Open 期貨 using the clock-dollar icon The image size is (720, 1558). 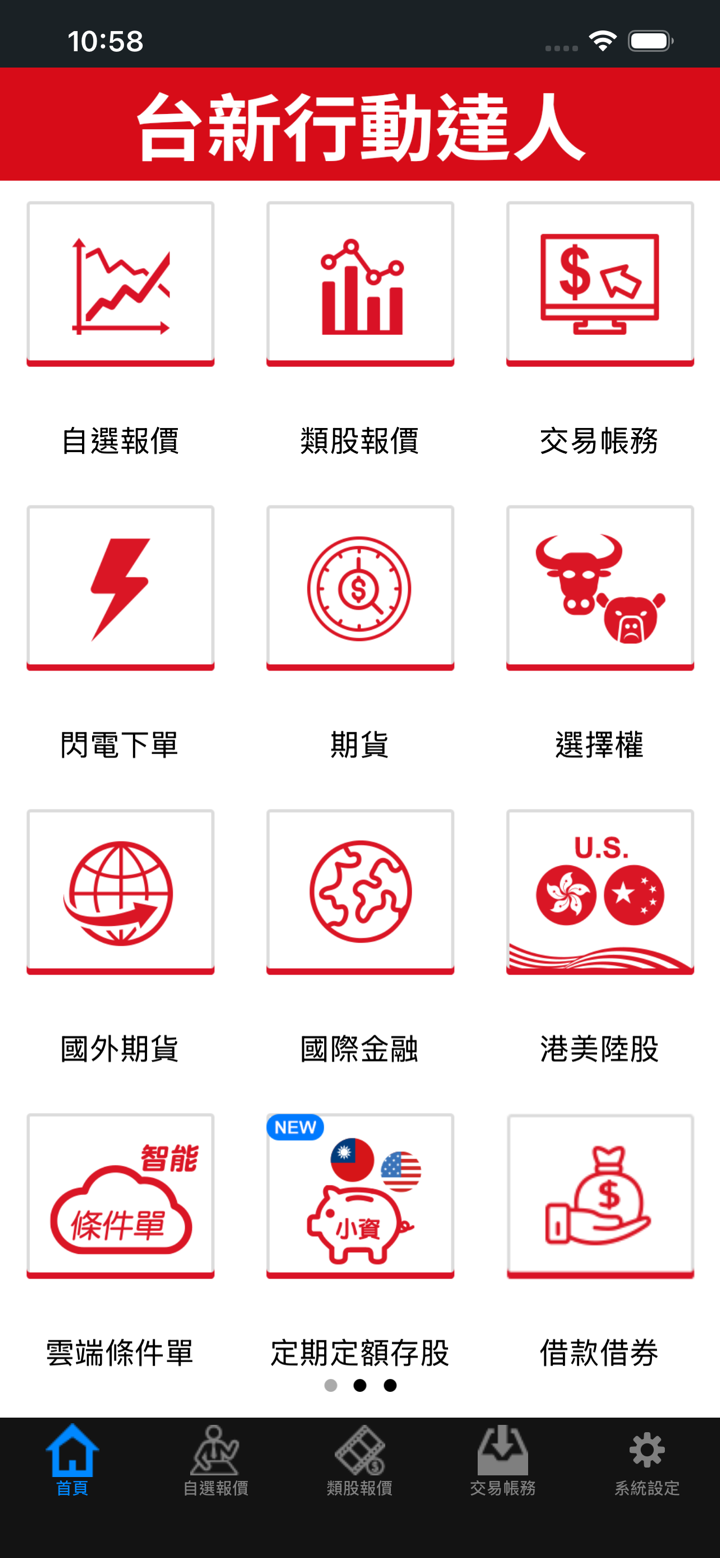360,587
